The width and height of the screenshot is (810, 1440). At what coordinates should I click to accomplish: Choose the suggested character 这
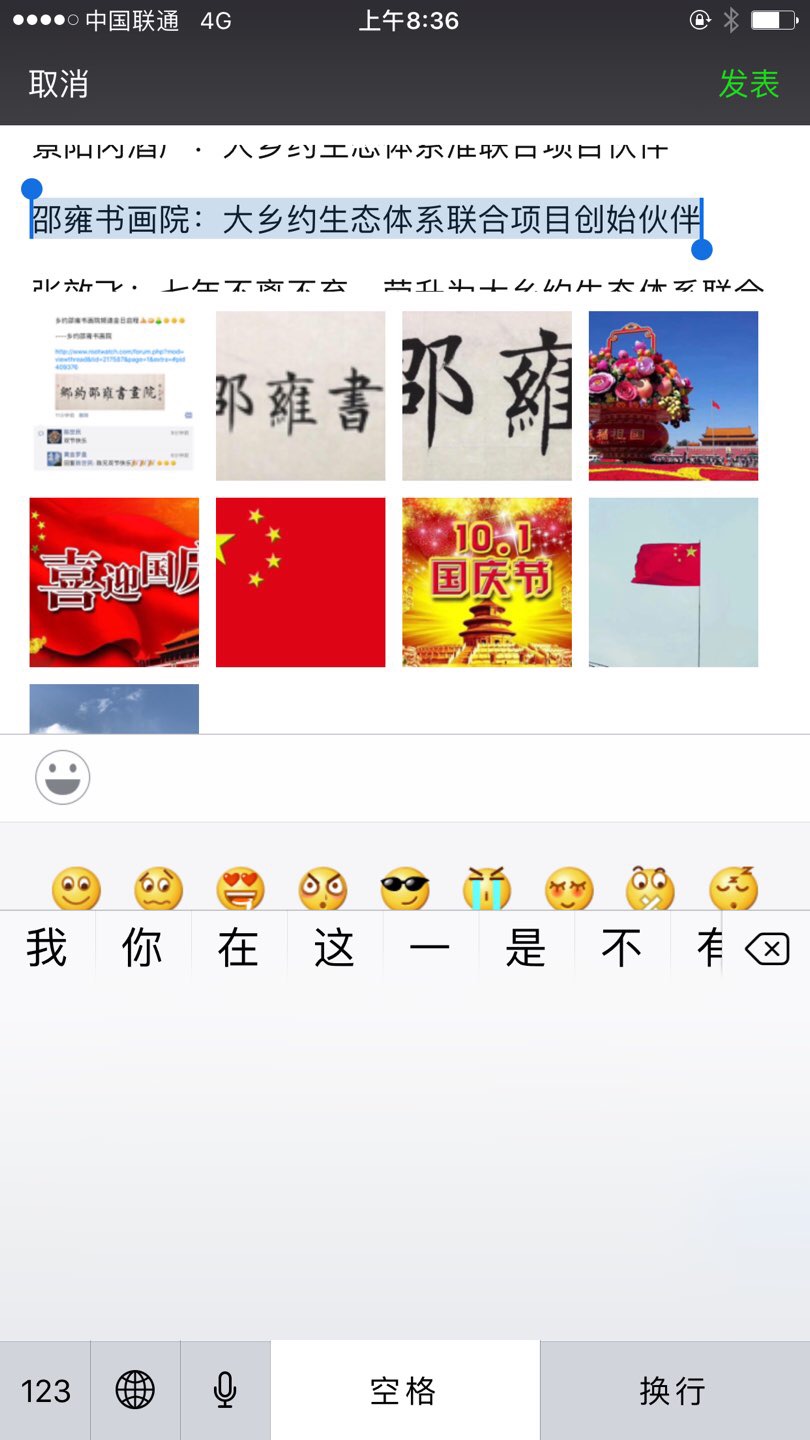click(334, 948)
